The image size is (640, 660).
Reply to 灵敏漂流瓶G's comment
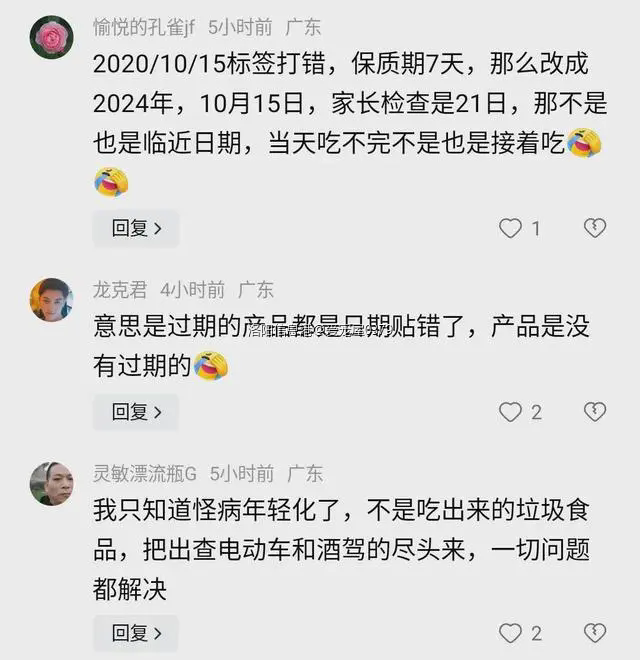point(136,633)
